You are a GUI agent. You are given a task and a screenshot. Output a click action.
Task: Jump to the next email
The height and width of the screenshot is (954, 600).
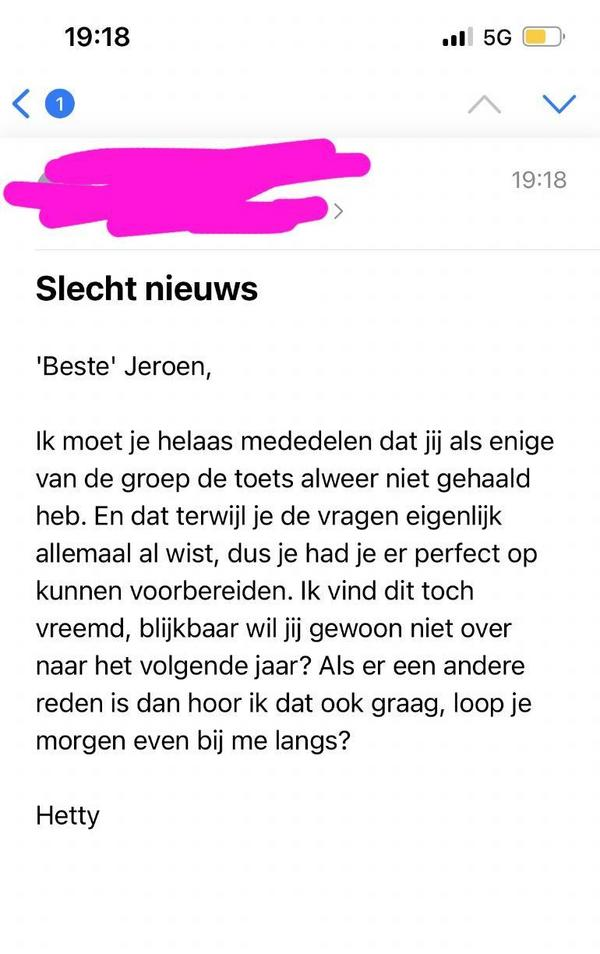coord(558,103)
